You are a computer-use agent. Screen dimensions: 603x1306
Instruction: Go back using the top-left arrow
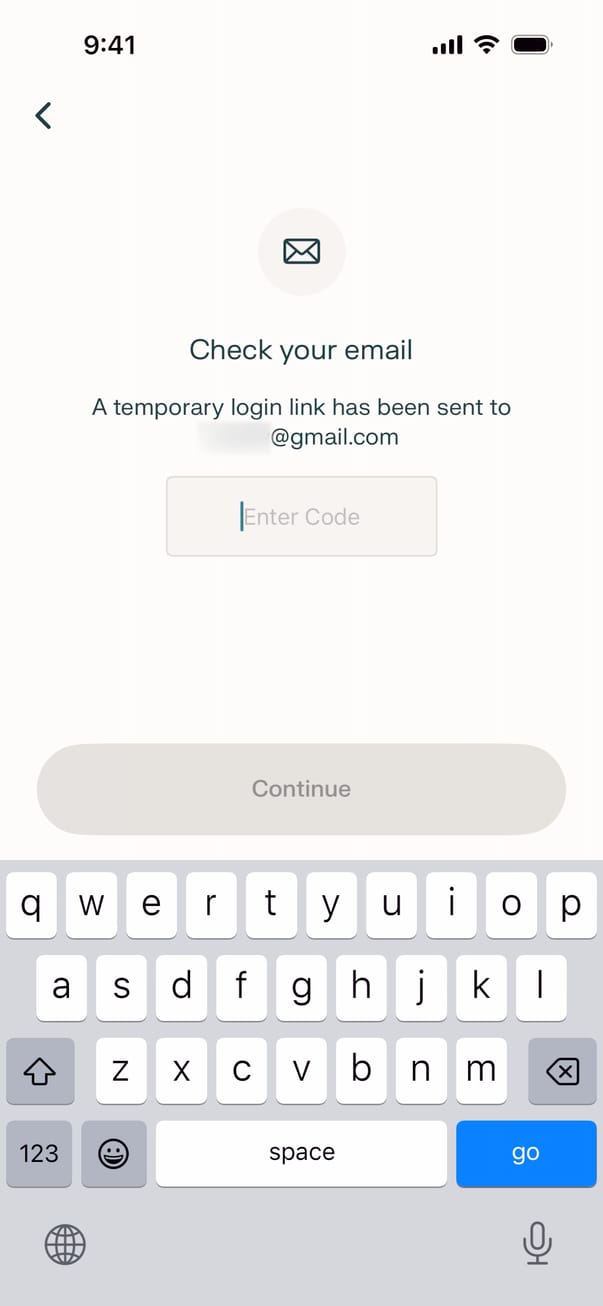43,116
